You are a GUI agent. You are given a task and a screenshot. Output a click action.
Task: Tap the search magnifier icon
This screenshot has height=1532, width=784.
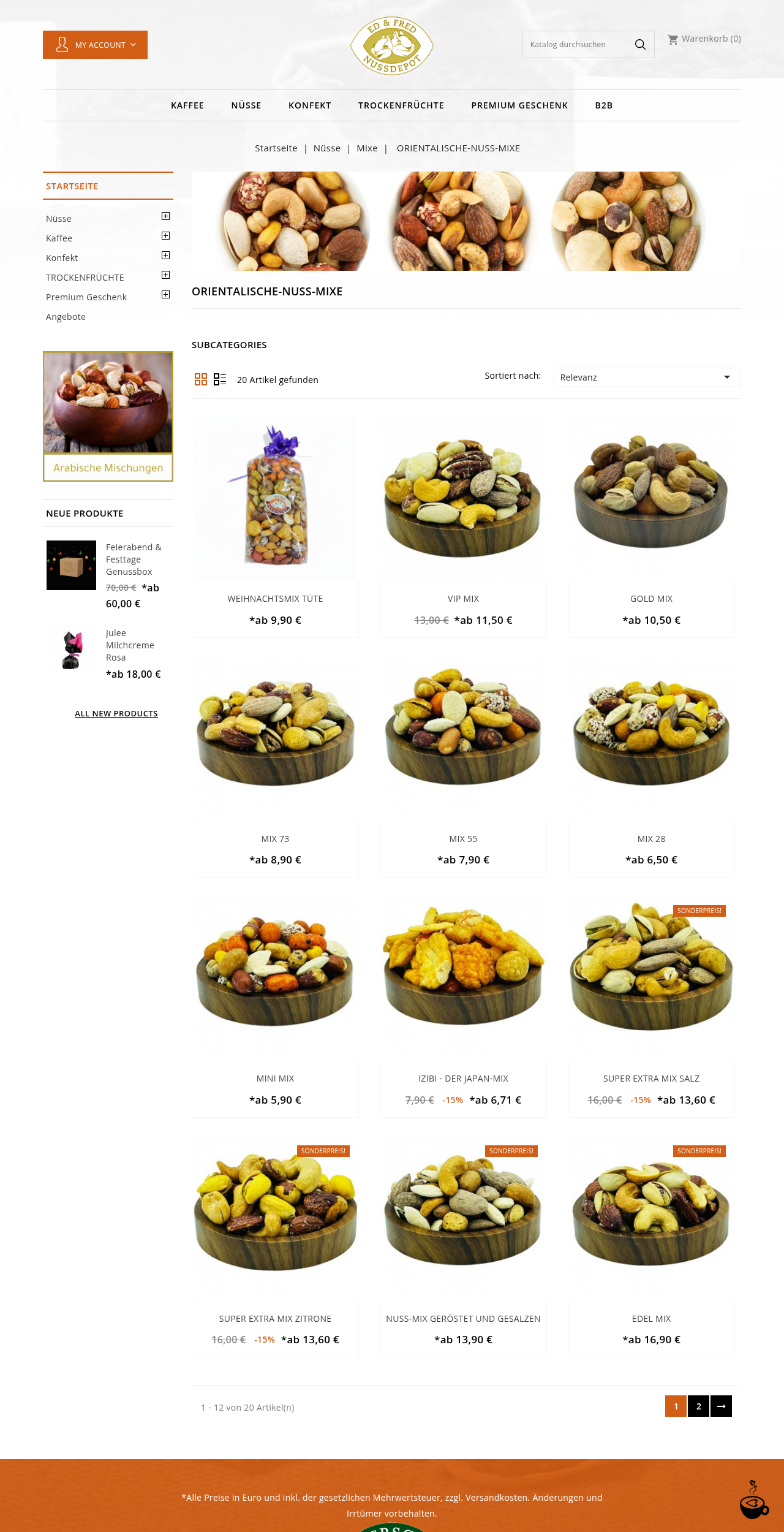(640, 45)
